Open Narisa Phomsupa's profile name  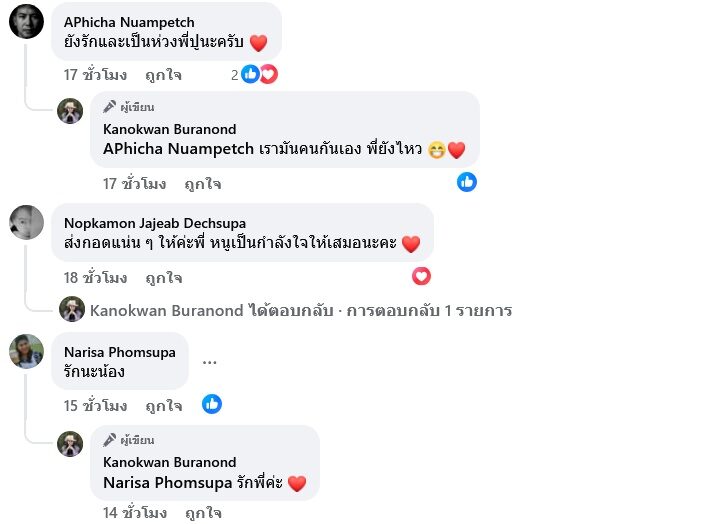pos(119,352)
